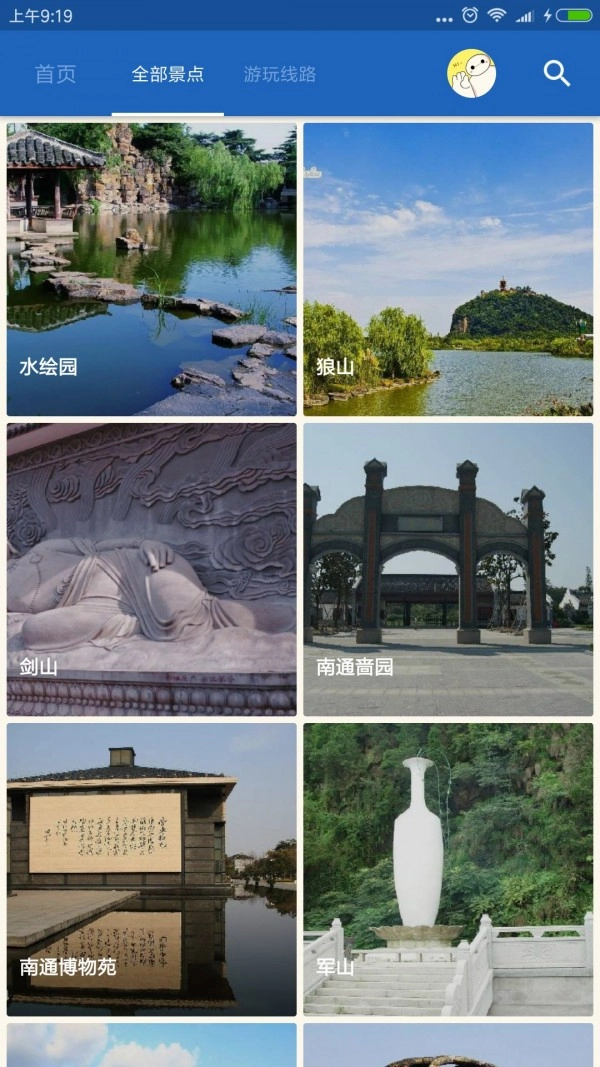Viewport: 600px width, 1067px height.
Task: Select the 全部景点 tab
Action: 168,74
